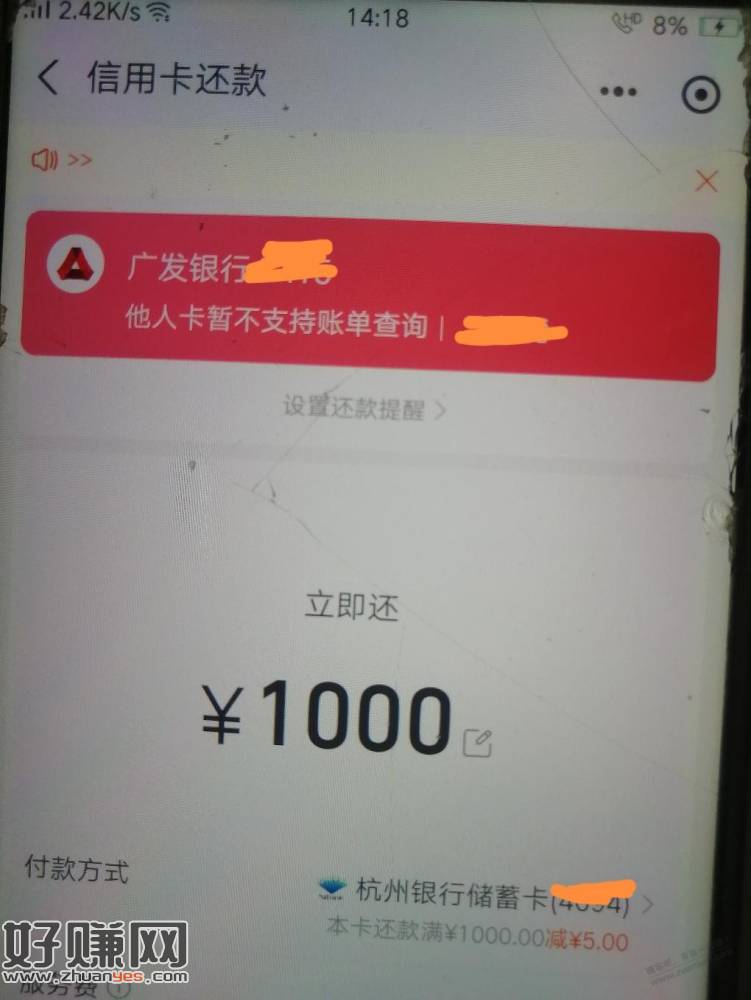Open 设置还款提醒 link

pos(363,408)
